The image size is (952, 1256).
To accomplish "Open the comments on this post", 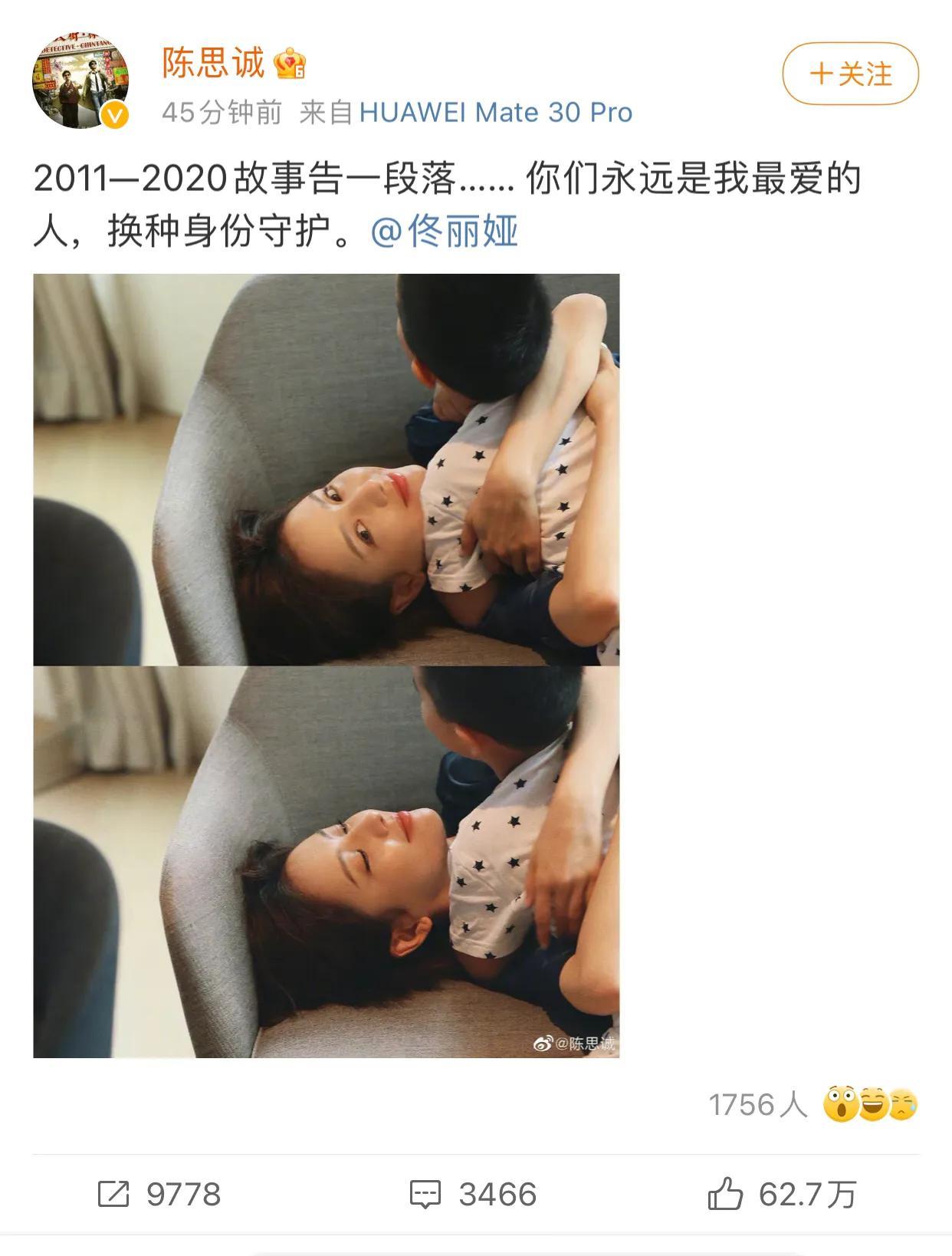I will (x=473, y=1194).
